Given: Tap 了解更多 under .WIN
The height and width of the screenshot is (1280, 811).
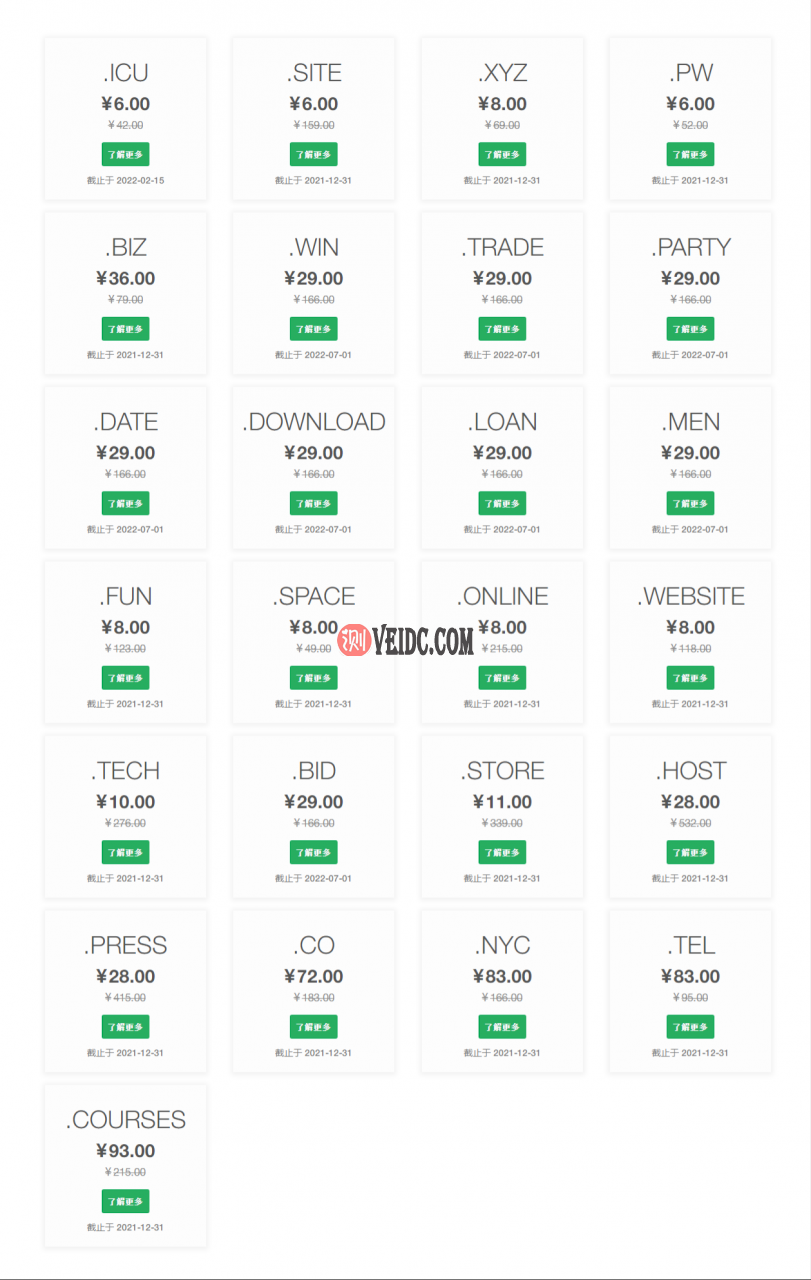Looking at the screenshot, I should click(313, 329).
